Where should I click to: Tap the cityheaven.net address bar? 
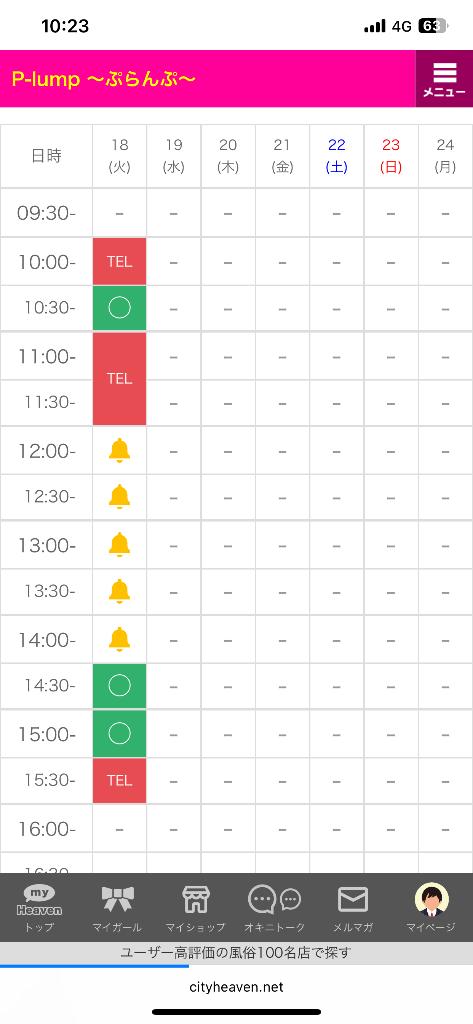tap(236, 987)
